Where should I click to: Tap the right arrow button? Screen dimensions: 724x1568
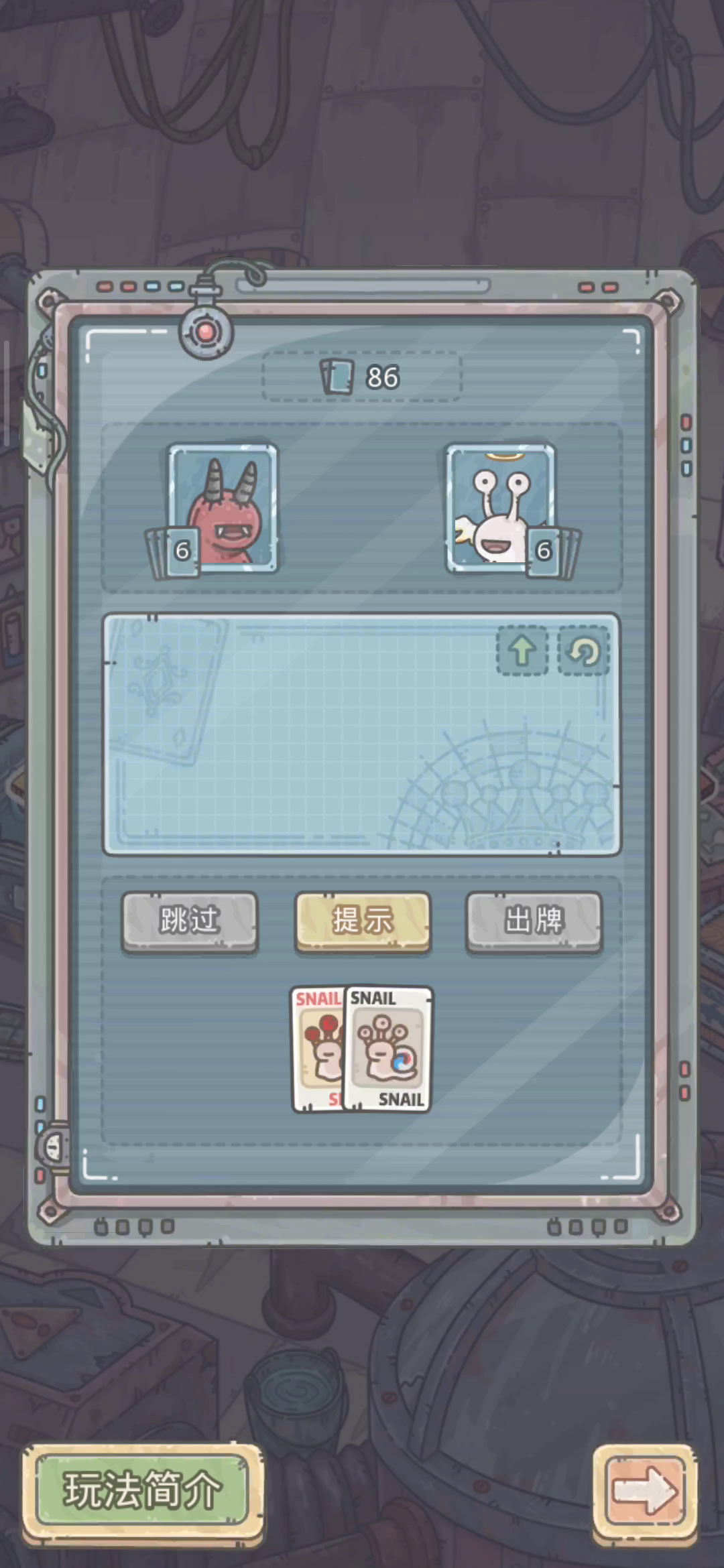(644, 1490)
